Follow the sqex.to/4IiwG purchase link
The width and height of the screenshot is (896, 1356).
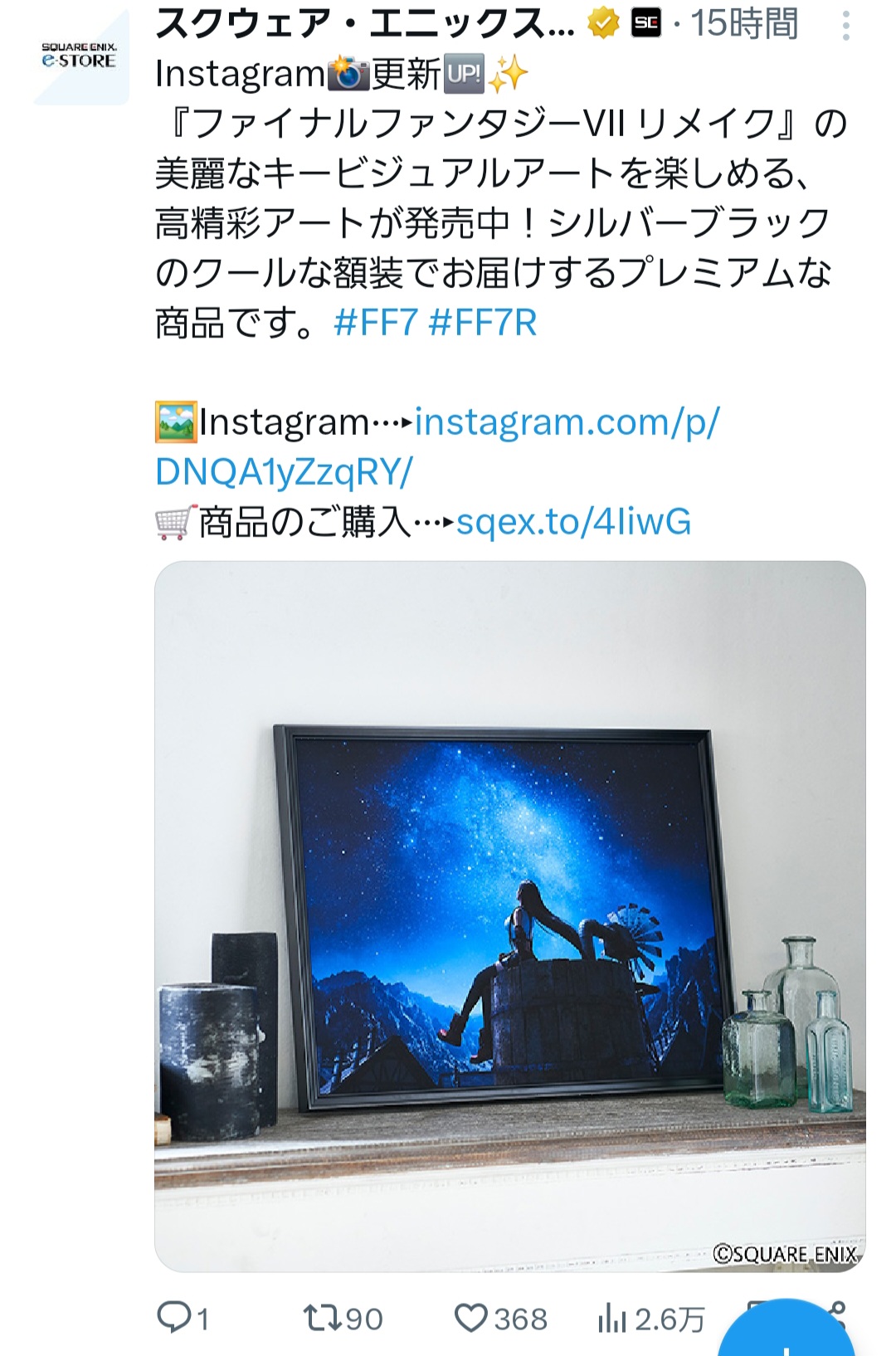tap(573, 522)
